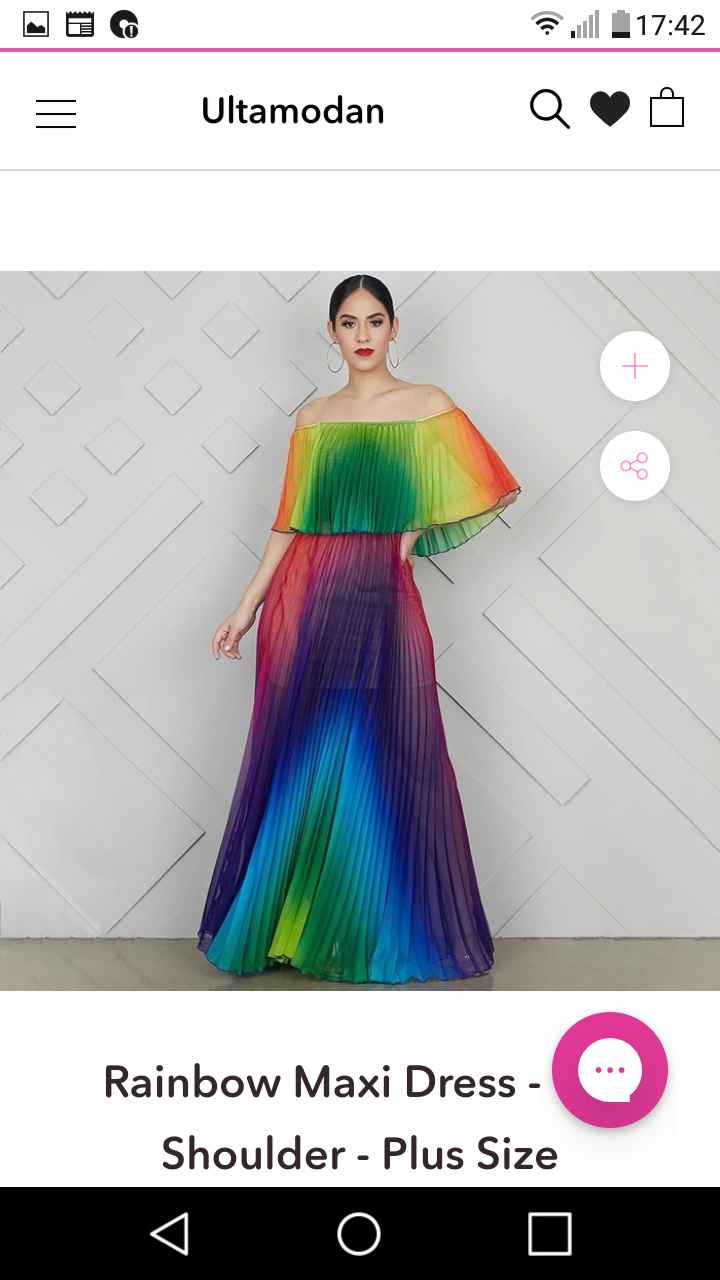Go back using the system back button

169,1234
